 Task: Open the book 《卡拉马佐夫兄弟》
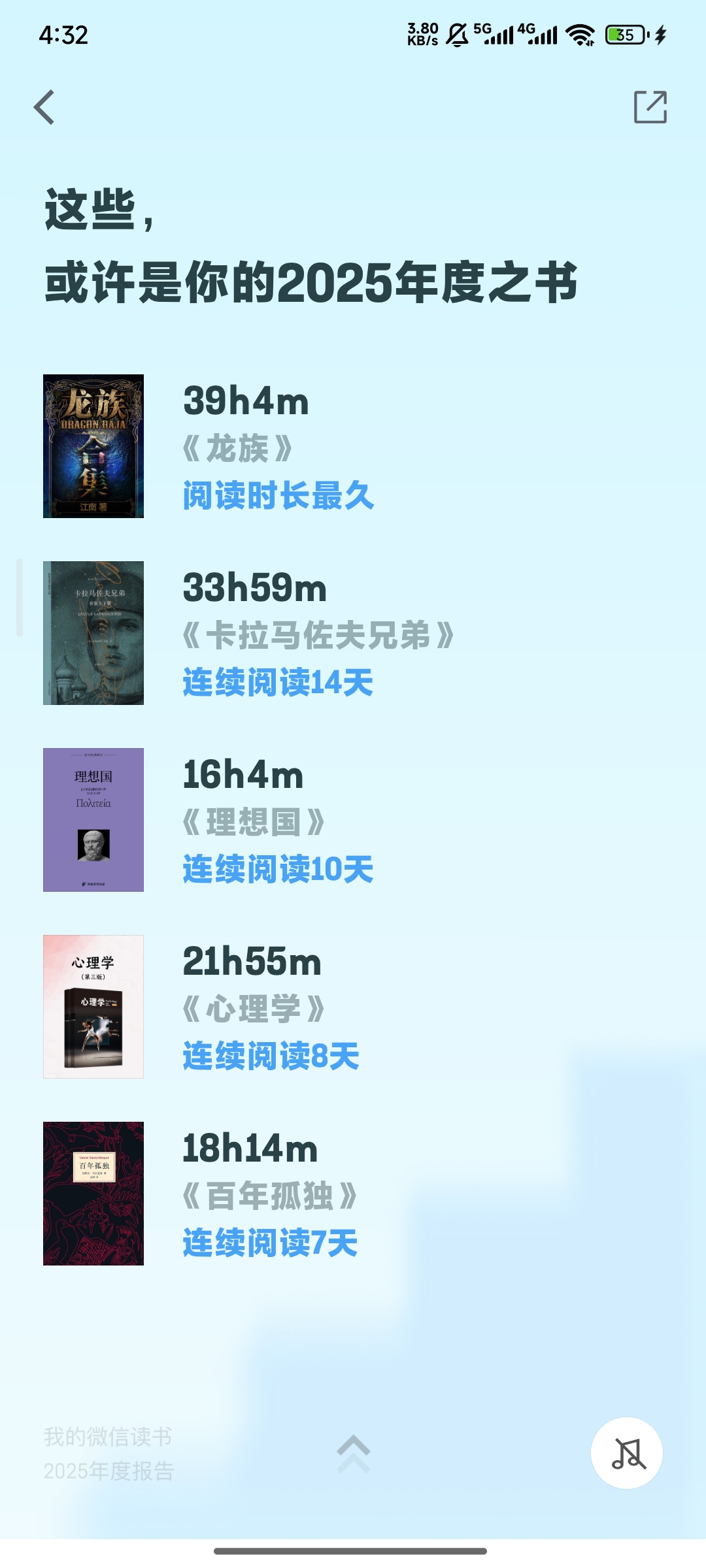[x=93, y=633]
